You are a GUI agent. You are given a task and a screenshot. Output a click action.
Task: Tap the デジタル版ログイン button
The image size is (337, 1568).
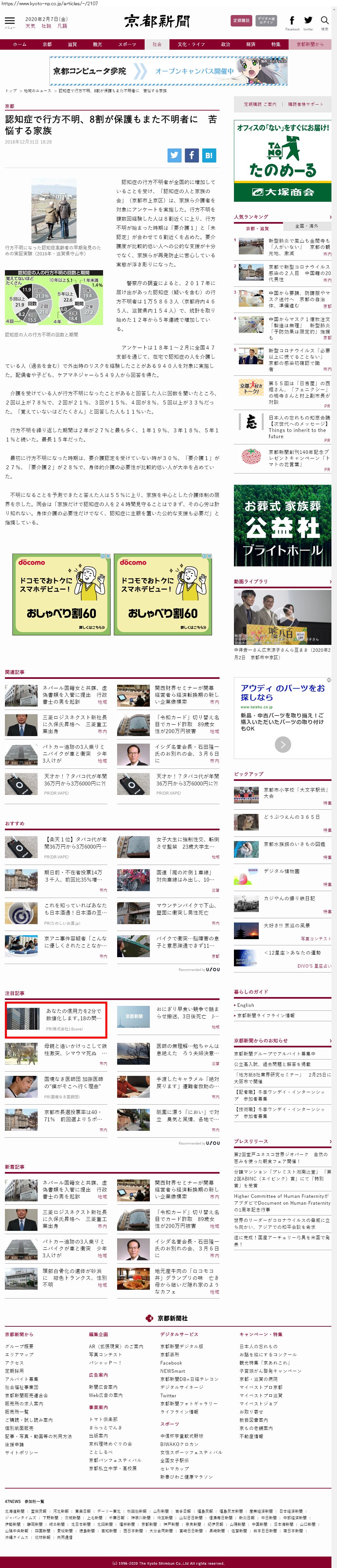tap(266, 21)
